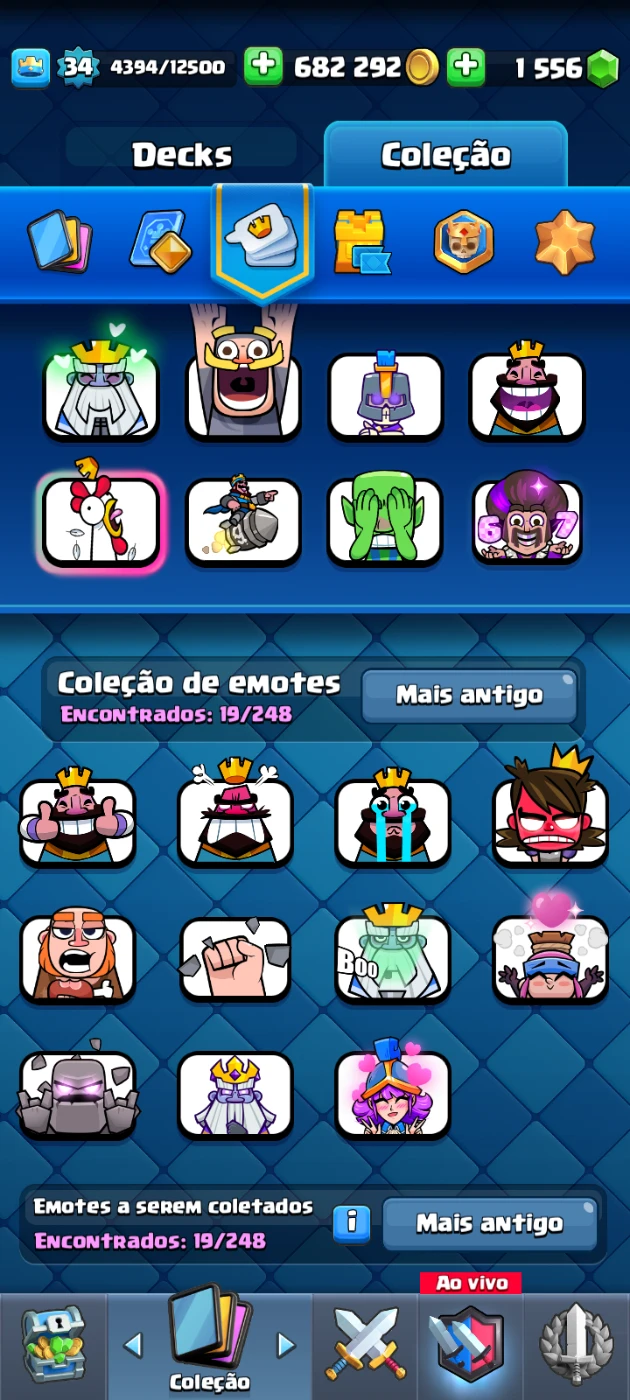Sort emote collection by Mais antigo
630x1400 pixels.
click(469, 695)
